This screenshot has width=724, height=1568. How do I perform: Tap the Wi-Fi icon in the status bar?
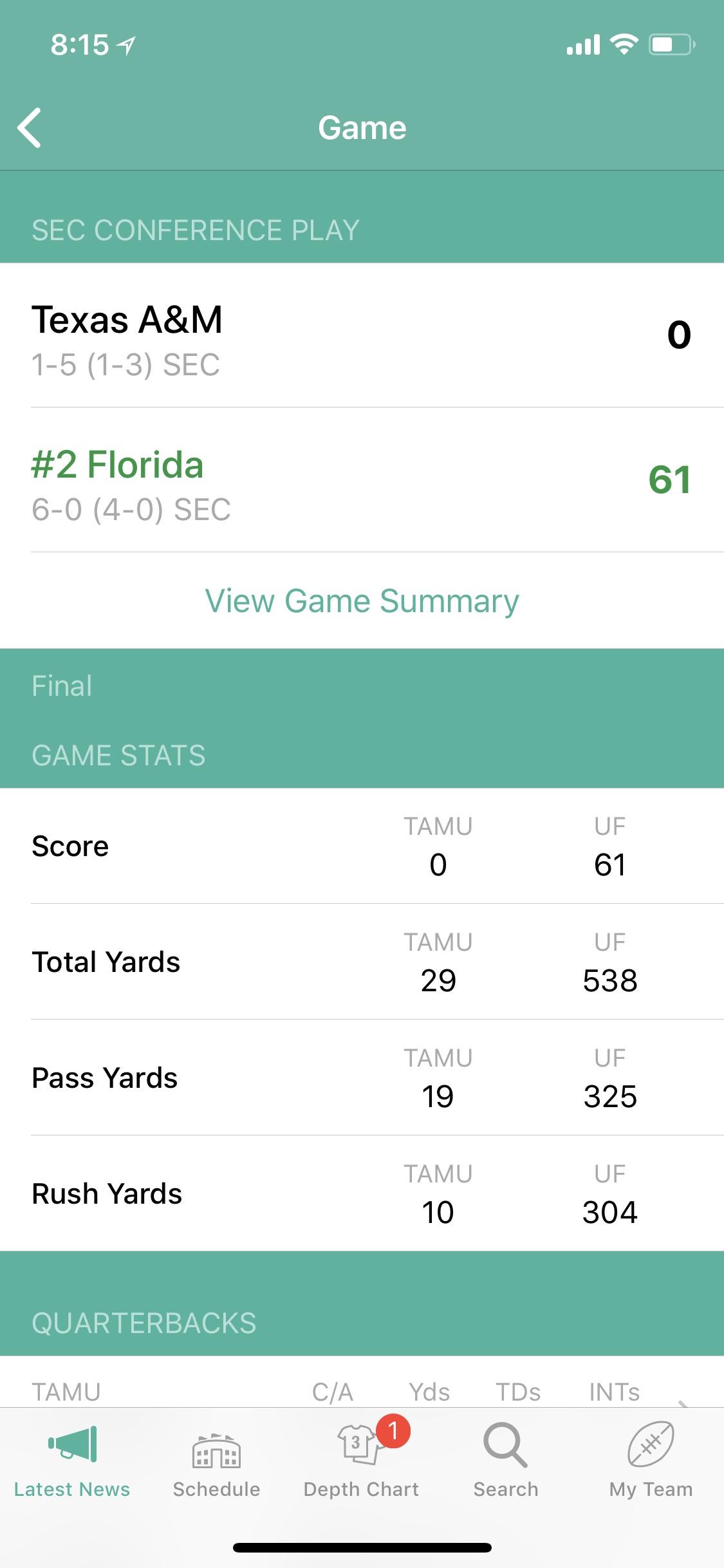coord(622,44)
